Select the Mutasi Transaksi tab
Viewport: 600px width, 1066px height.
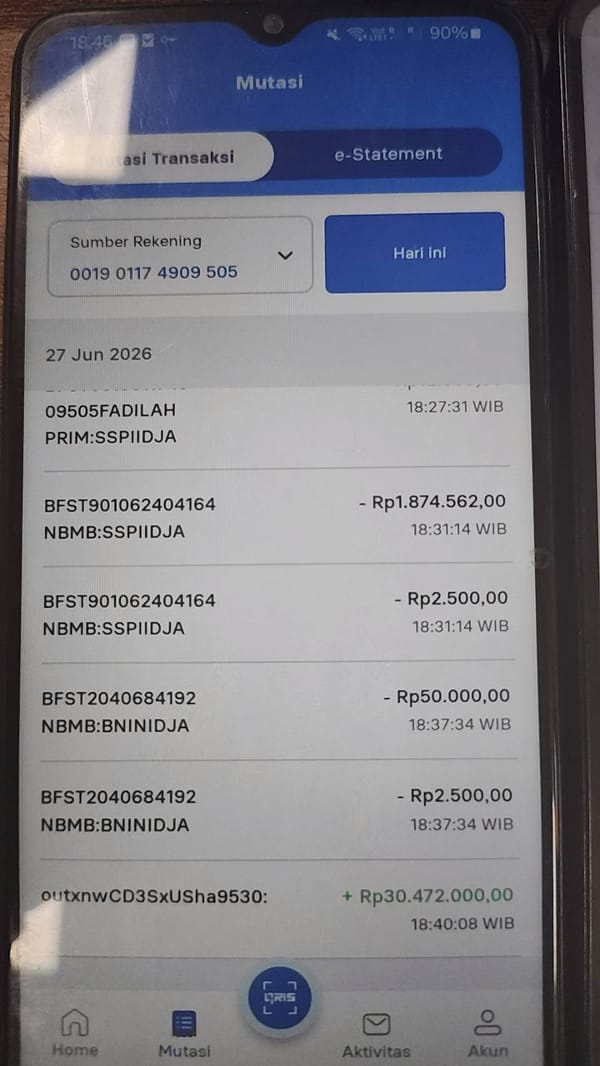click(x=162, y=157)
